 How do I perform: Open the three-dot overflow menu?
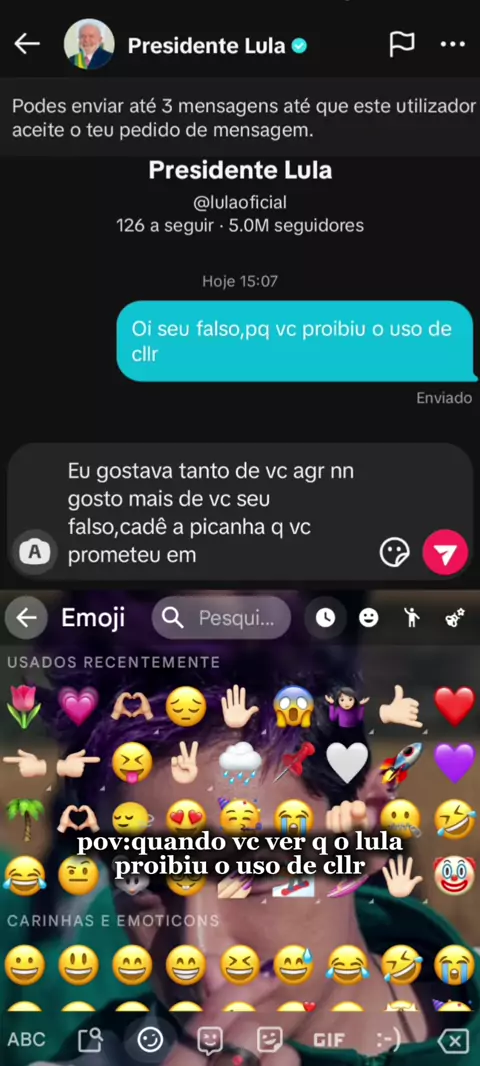pyautogui.click(x=453, y=44)
